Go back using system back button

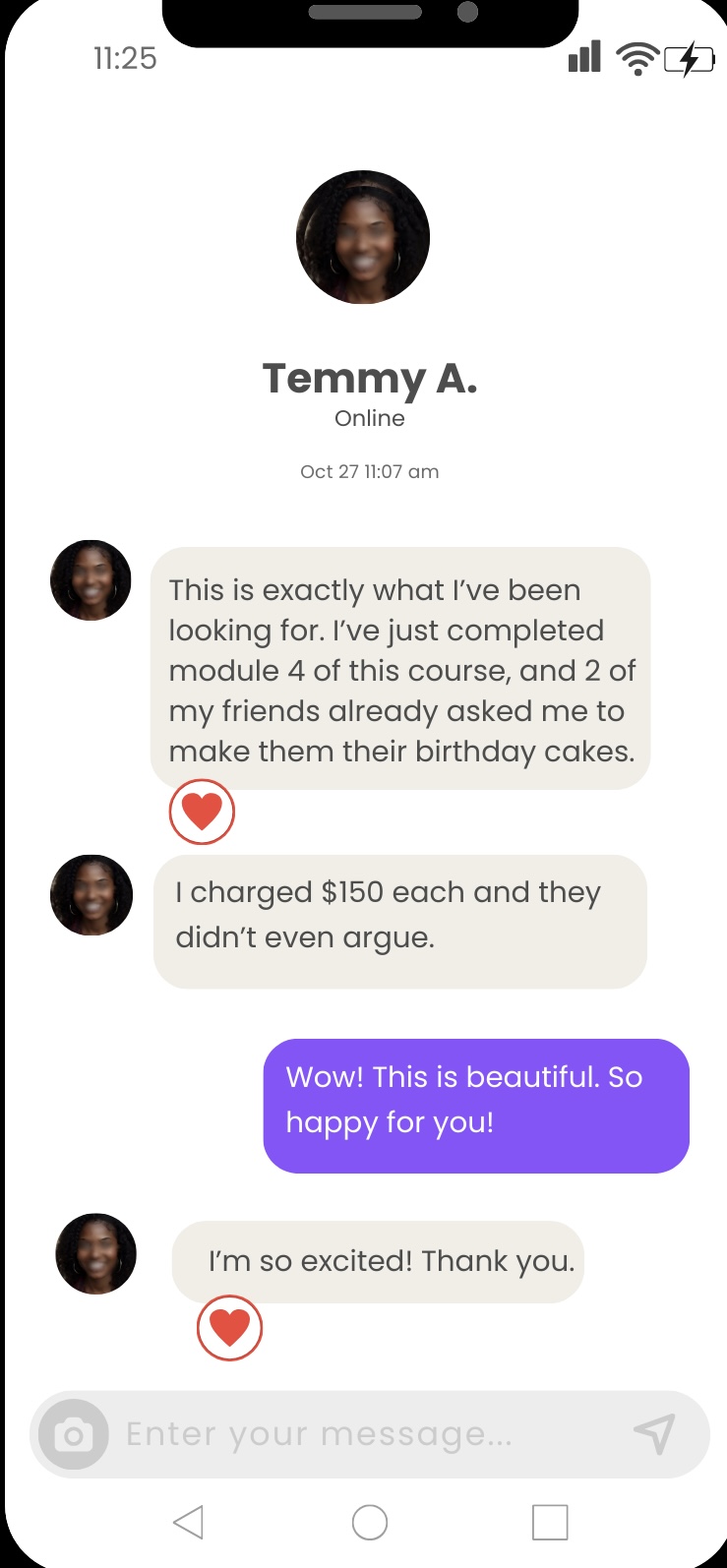pos(188,1522)
